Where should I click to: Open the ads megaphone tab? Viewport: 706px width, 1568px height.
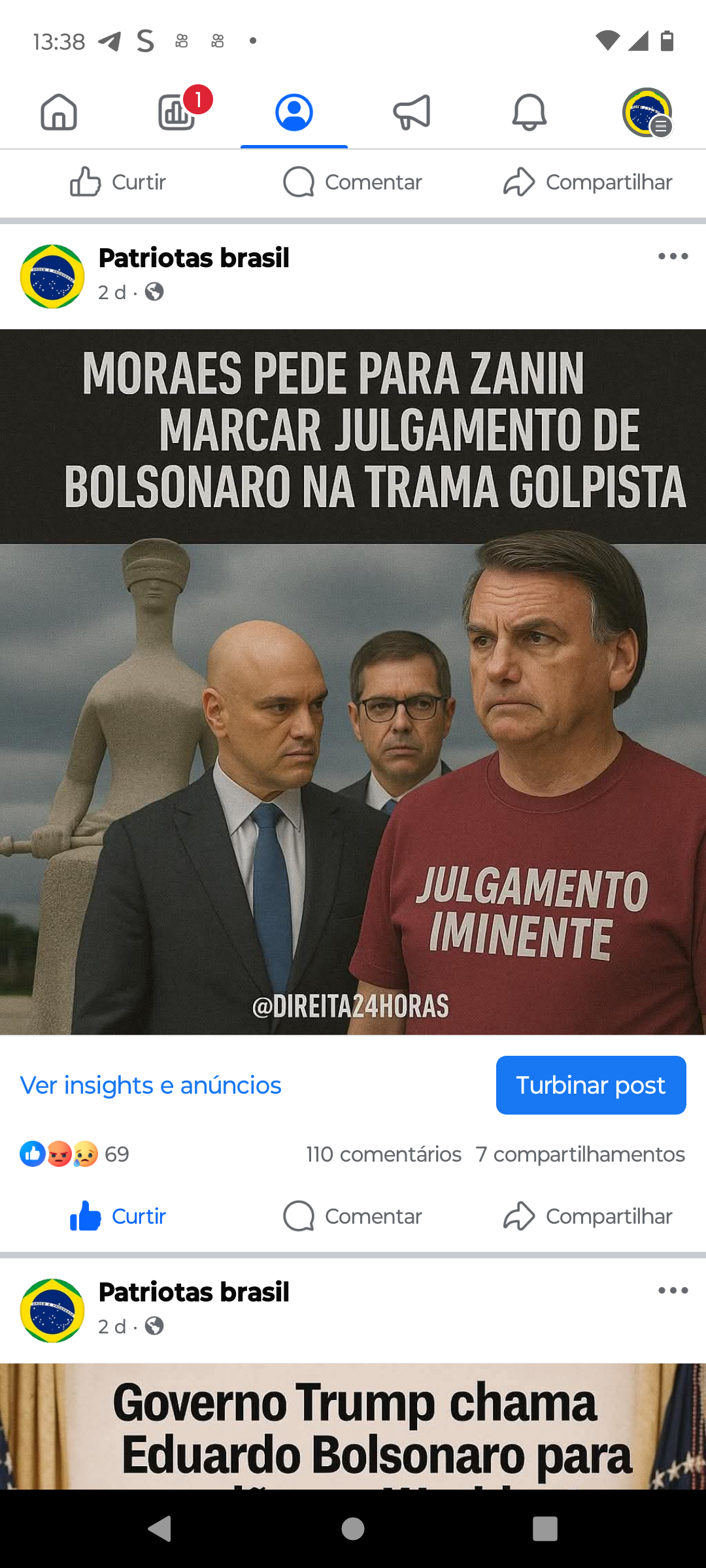pyautogui.click(x=412, y=112)
